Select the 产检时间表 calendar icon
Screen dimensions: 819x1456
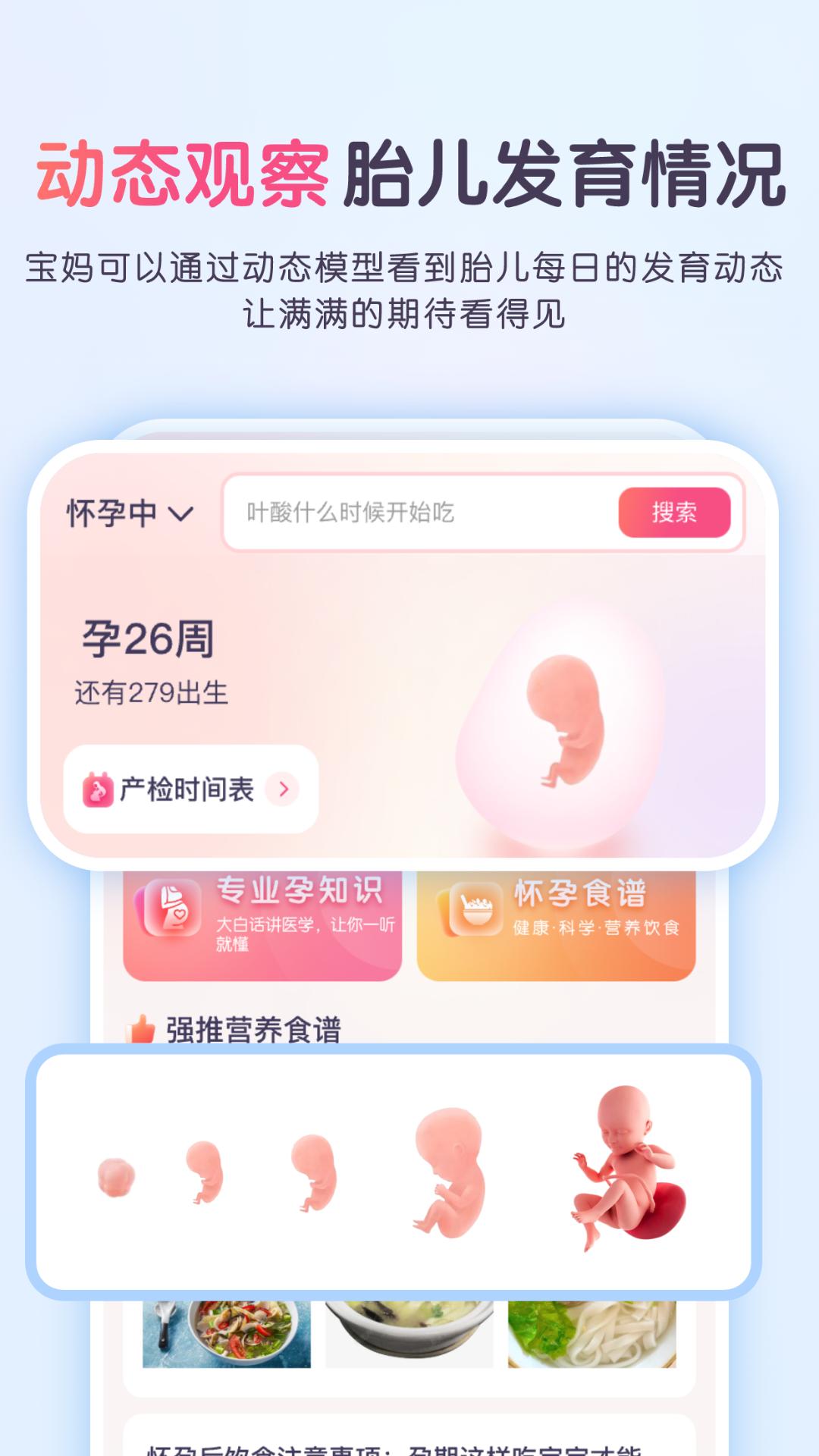click(x=100, y=789)
